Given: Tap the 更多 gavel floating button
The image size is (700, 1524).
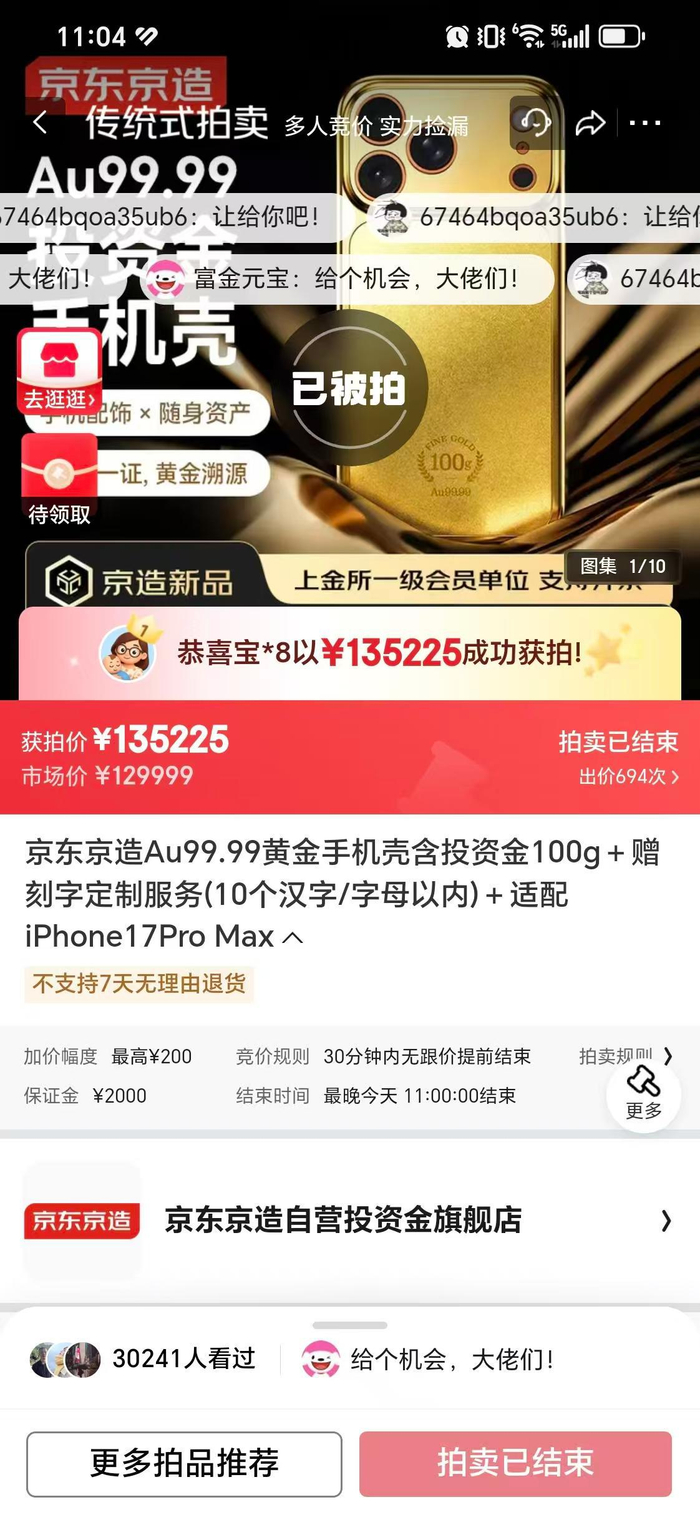Looking at the screenshot, I should tap(643, 1091).
